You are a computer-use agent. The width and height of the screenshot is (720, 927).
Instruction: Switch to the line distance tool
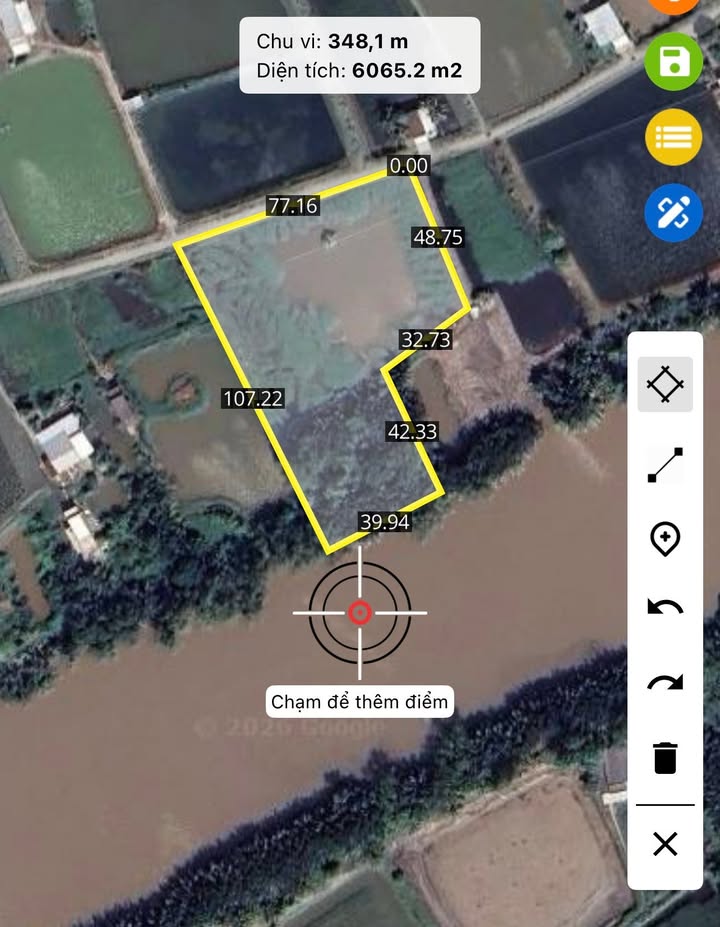(665, 464)
